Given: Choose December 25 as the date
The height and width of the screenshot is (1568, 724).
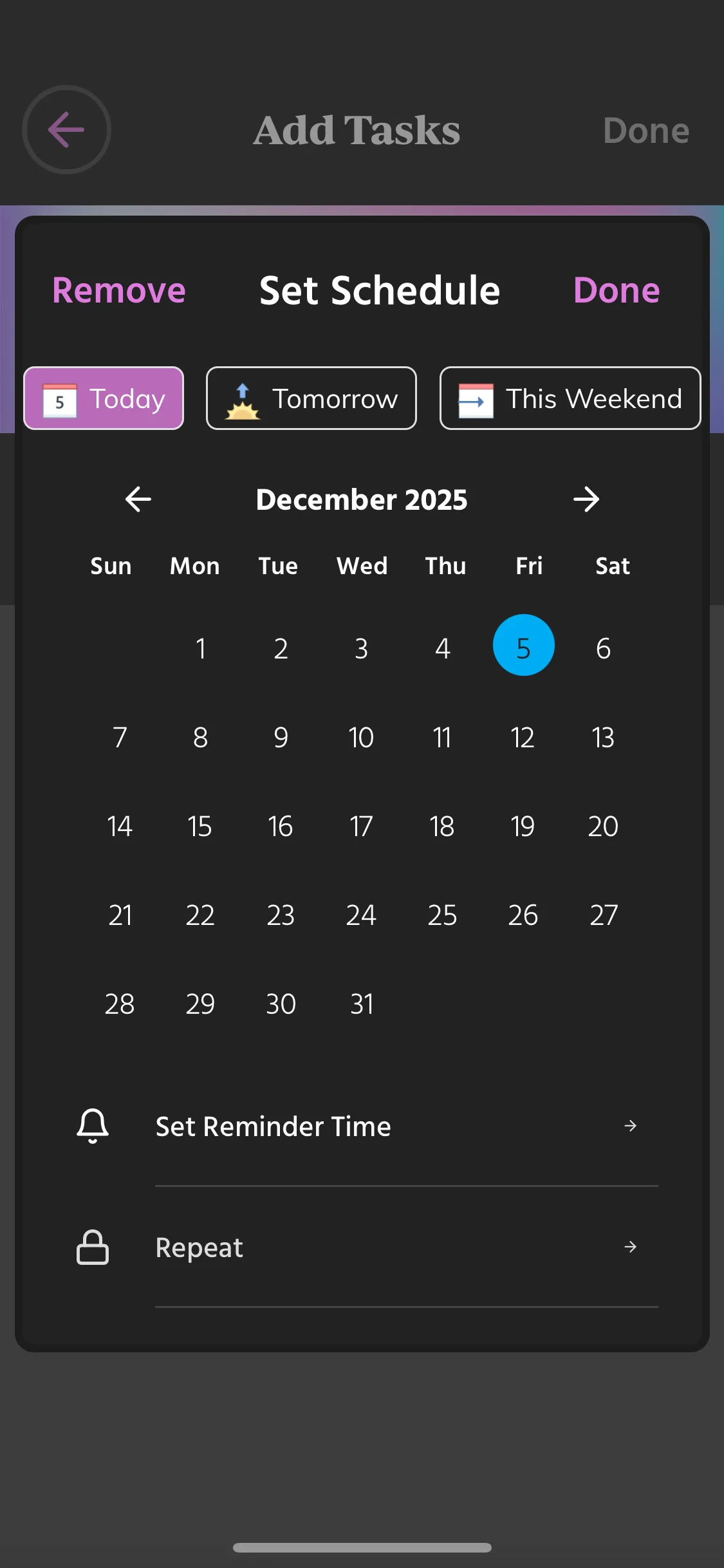Looking at the screenshot, I should [442, 915].
